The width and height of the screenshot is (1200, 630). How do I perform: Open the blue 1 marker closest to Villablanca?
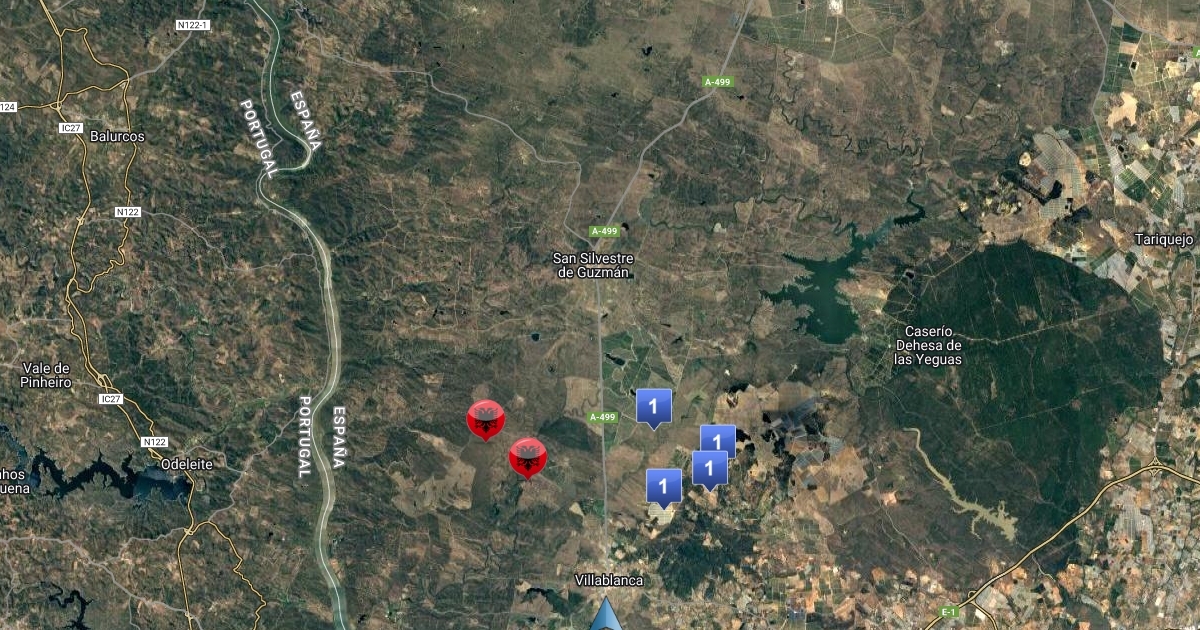pyautogui.click(x=664, y=486)
